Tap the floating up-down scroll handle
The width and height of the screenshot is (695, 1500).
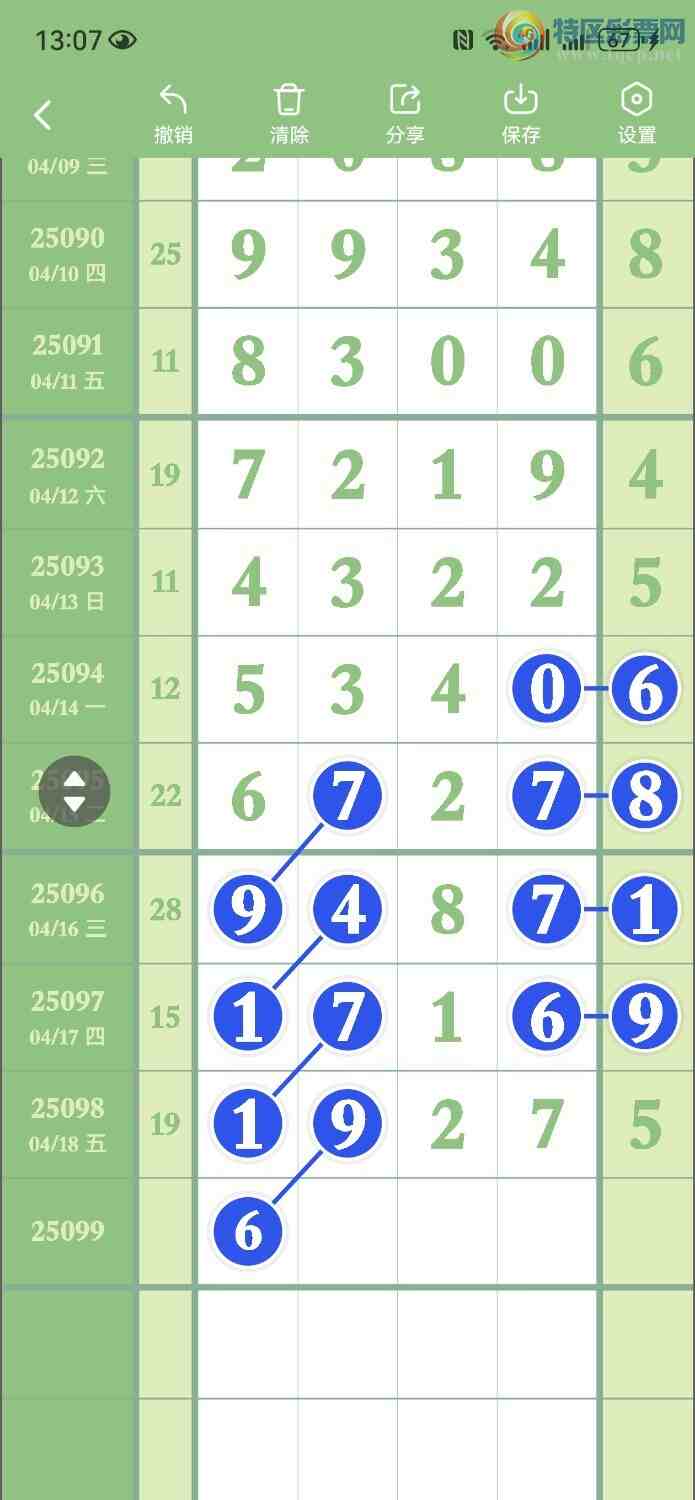[75, 791]
